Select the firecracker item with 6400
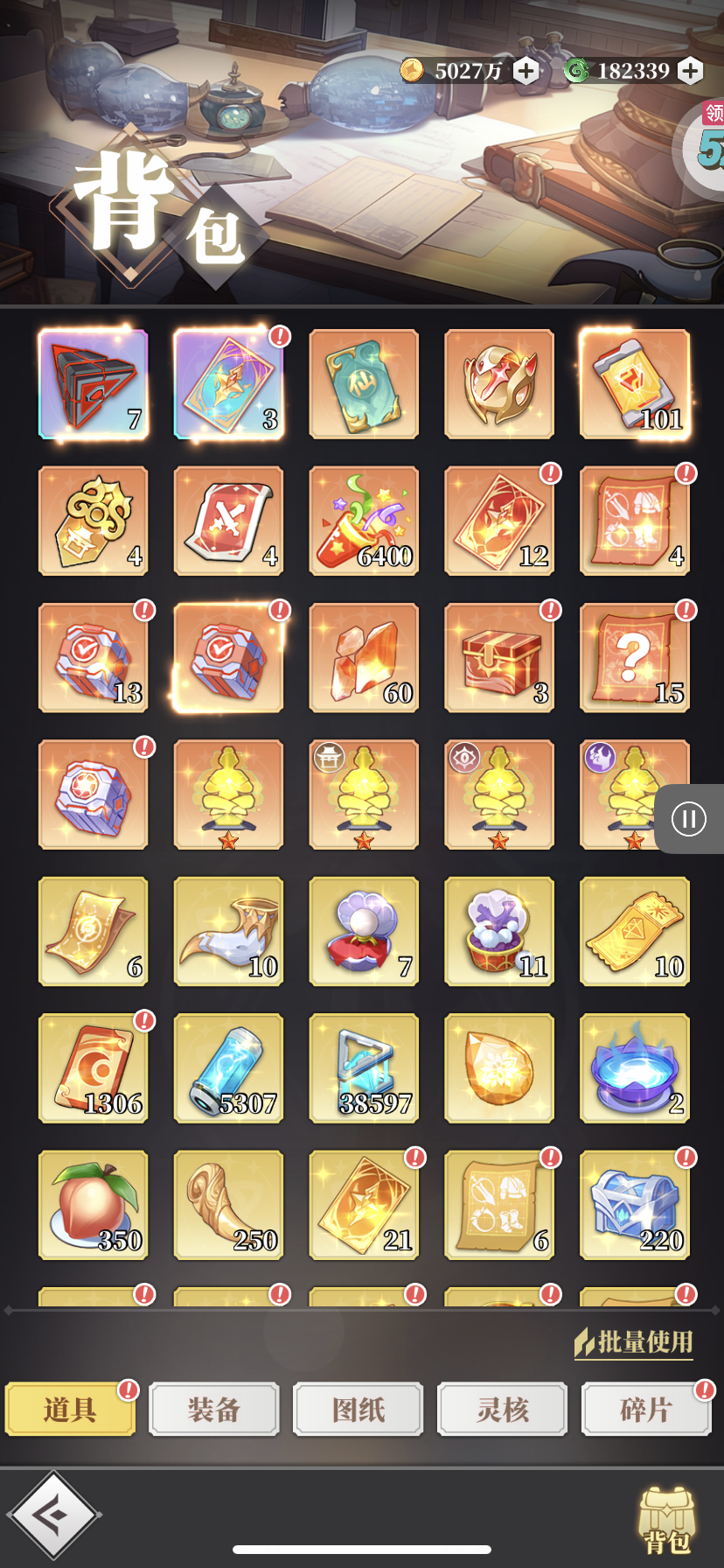 [x=364, y=521]
